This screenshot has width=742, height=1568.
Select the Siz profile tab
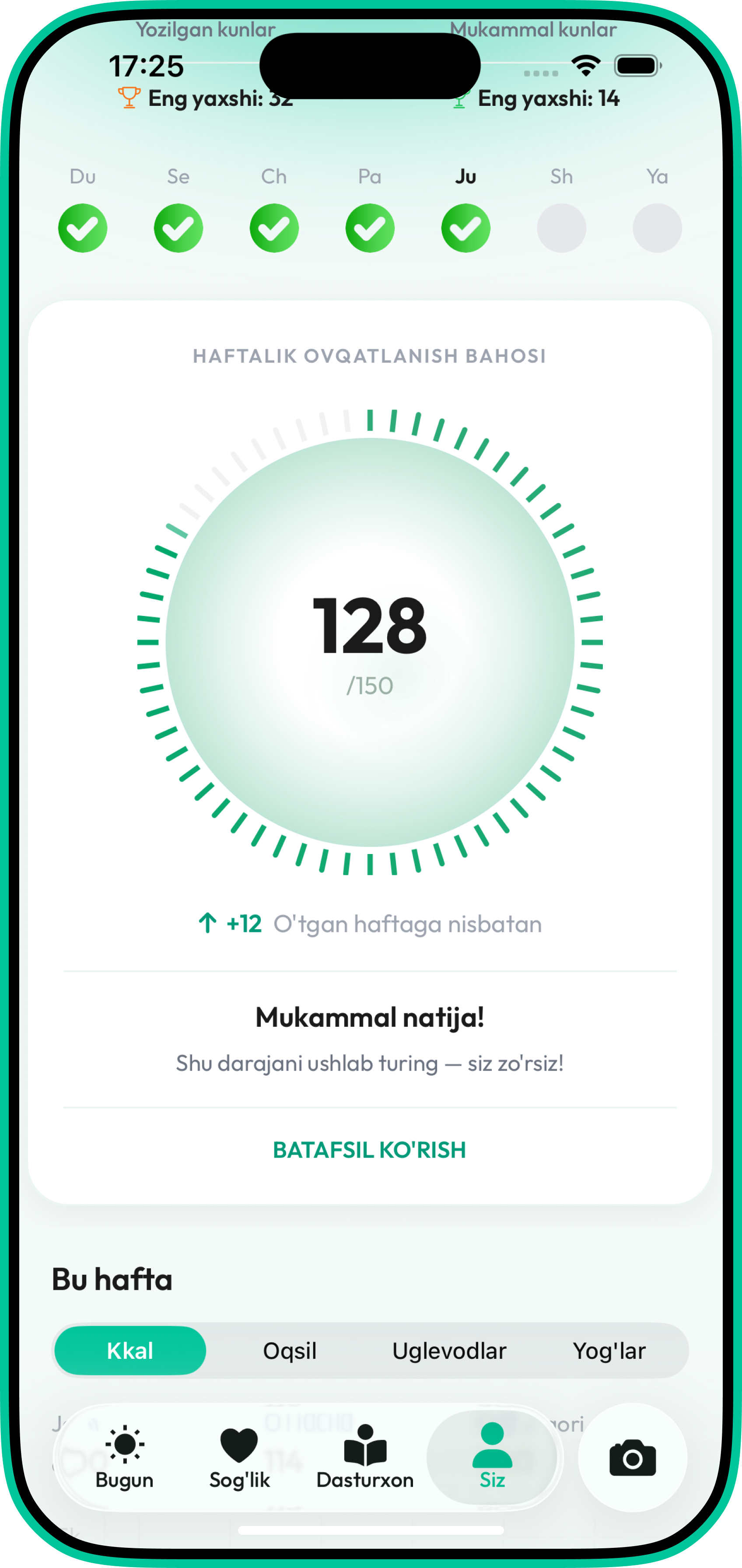click(492, 1458)
